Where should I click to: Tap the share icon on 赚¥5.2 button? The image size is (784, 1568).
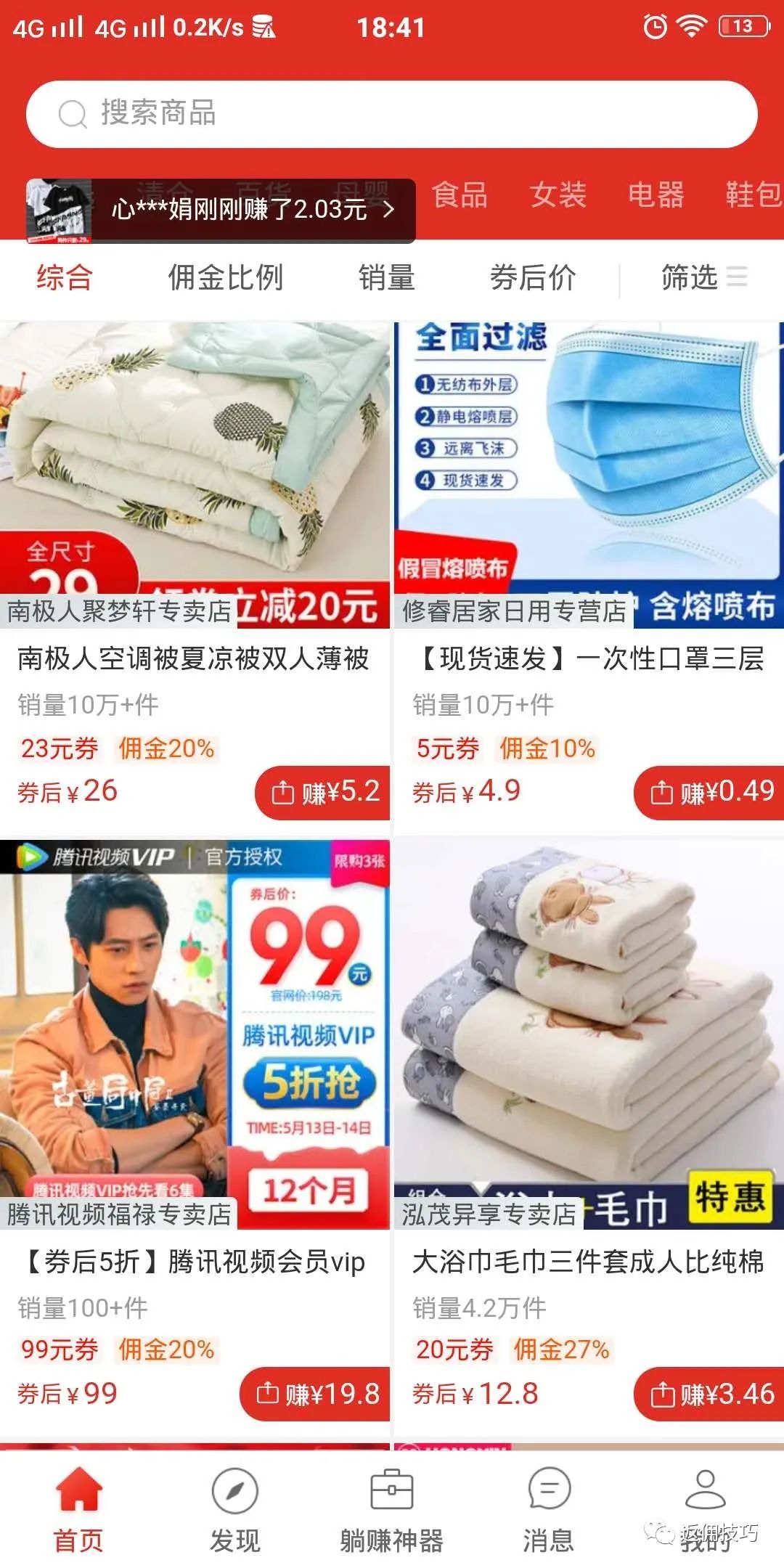283,793
